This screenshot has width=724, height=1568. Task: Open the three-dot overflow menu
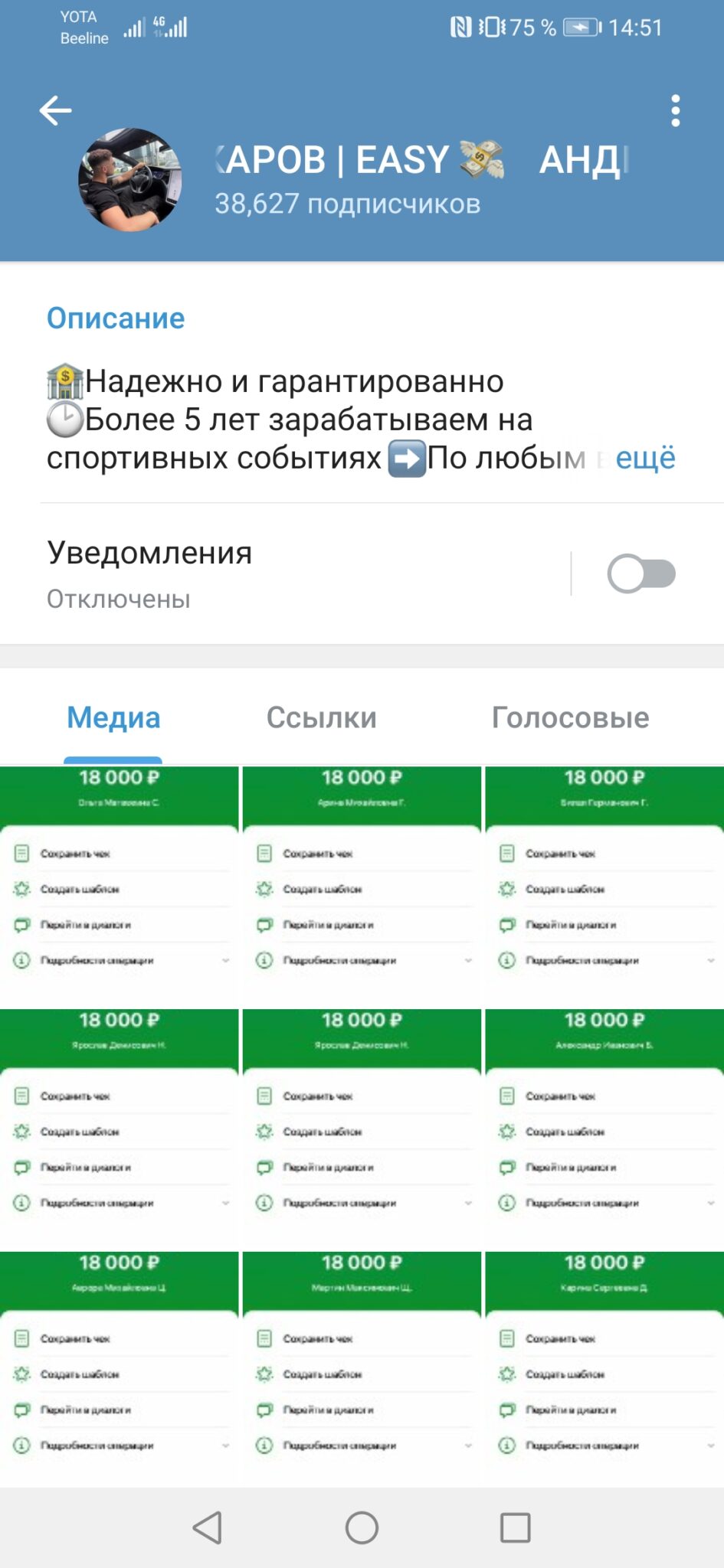675,111
